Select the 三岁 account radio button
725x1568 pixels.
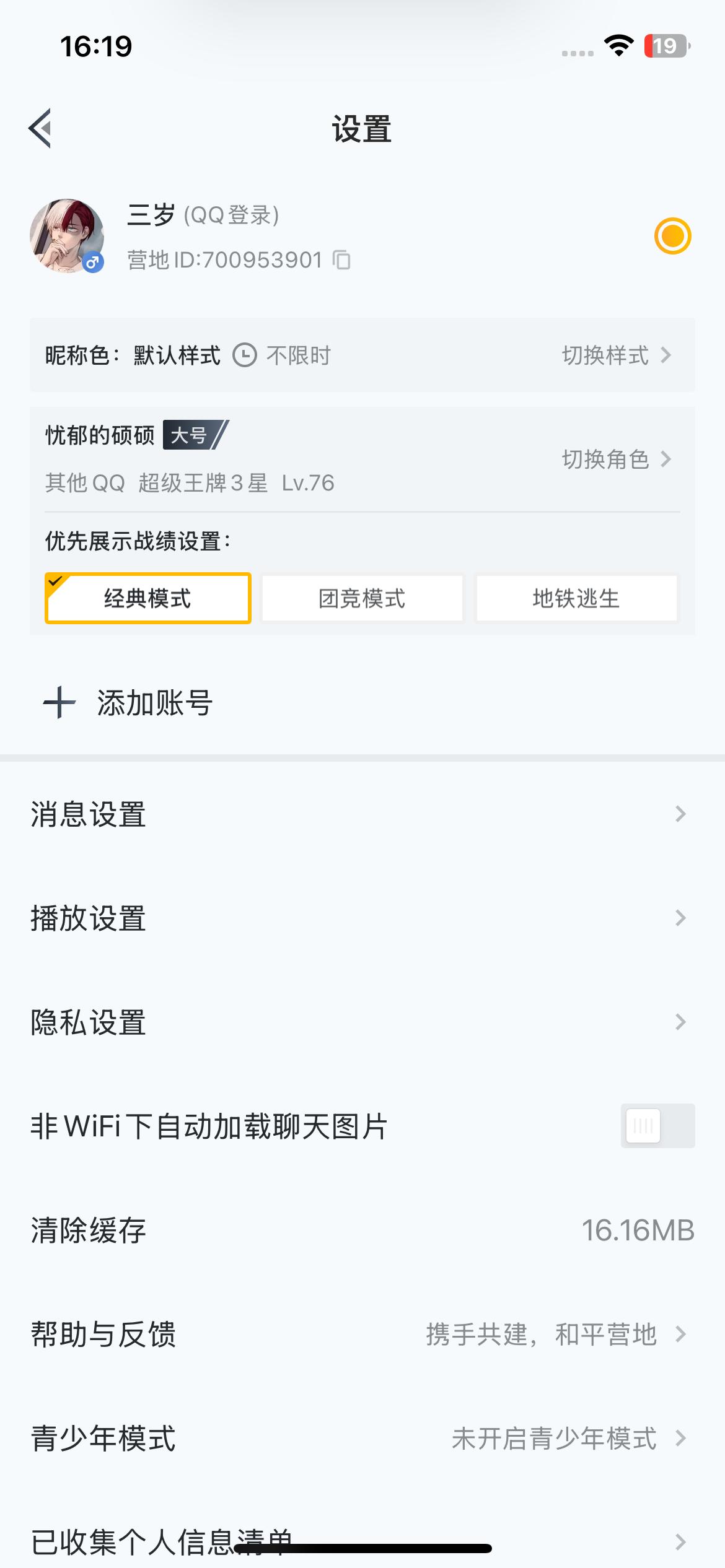672,236
